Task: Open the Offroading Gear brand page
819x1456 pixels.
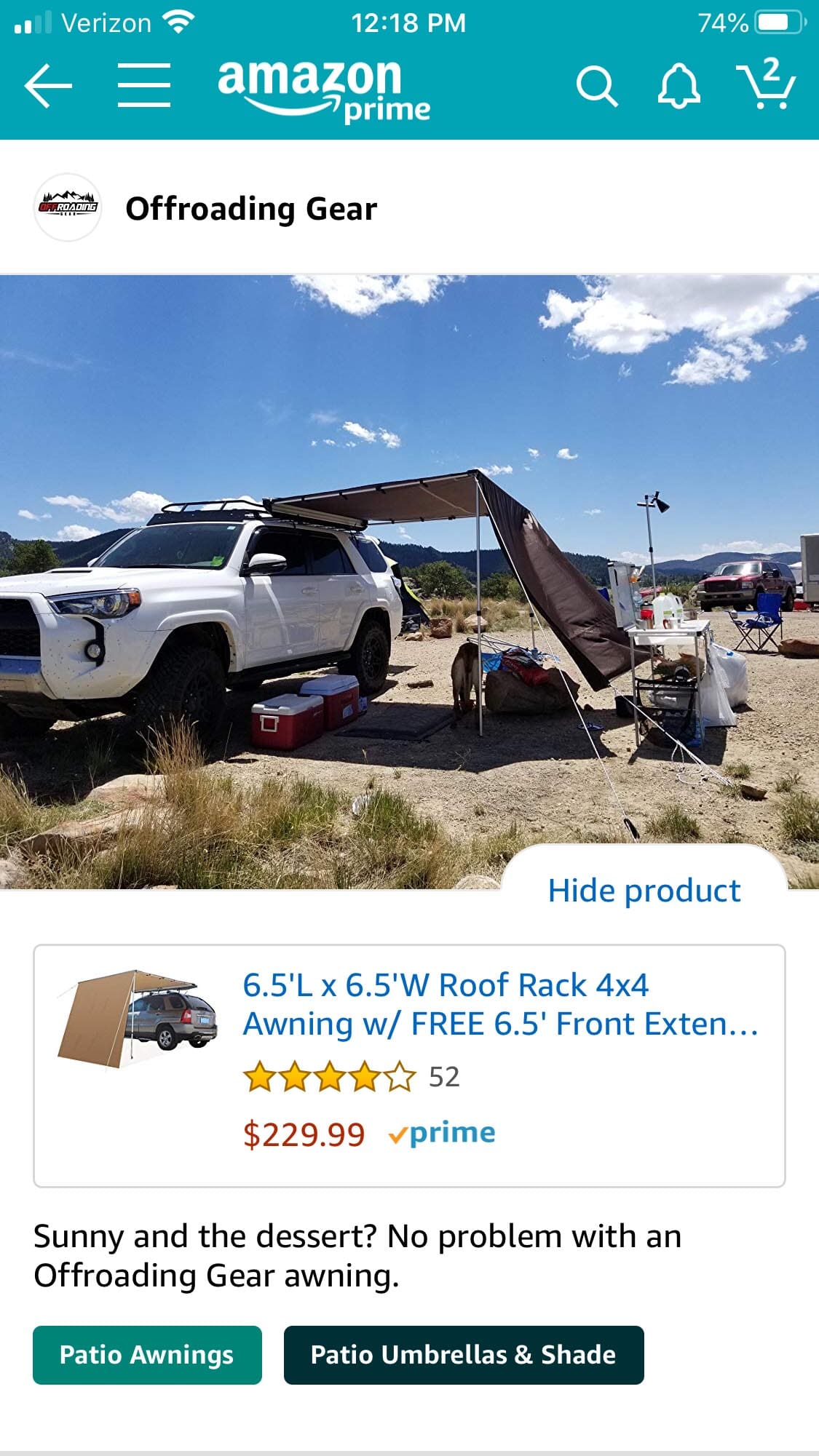Action: [251, 209]
